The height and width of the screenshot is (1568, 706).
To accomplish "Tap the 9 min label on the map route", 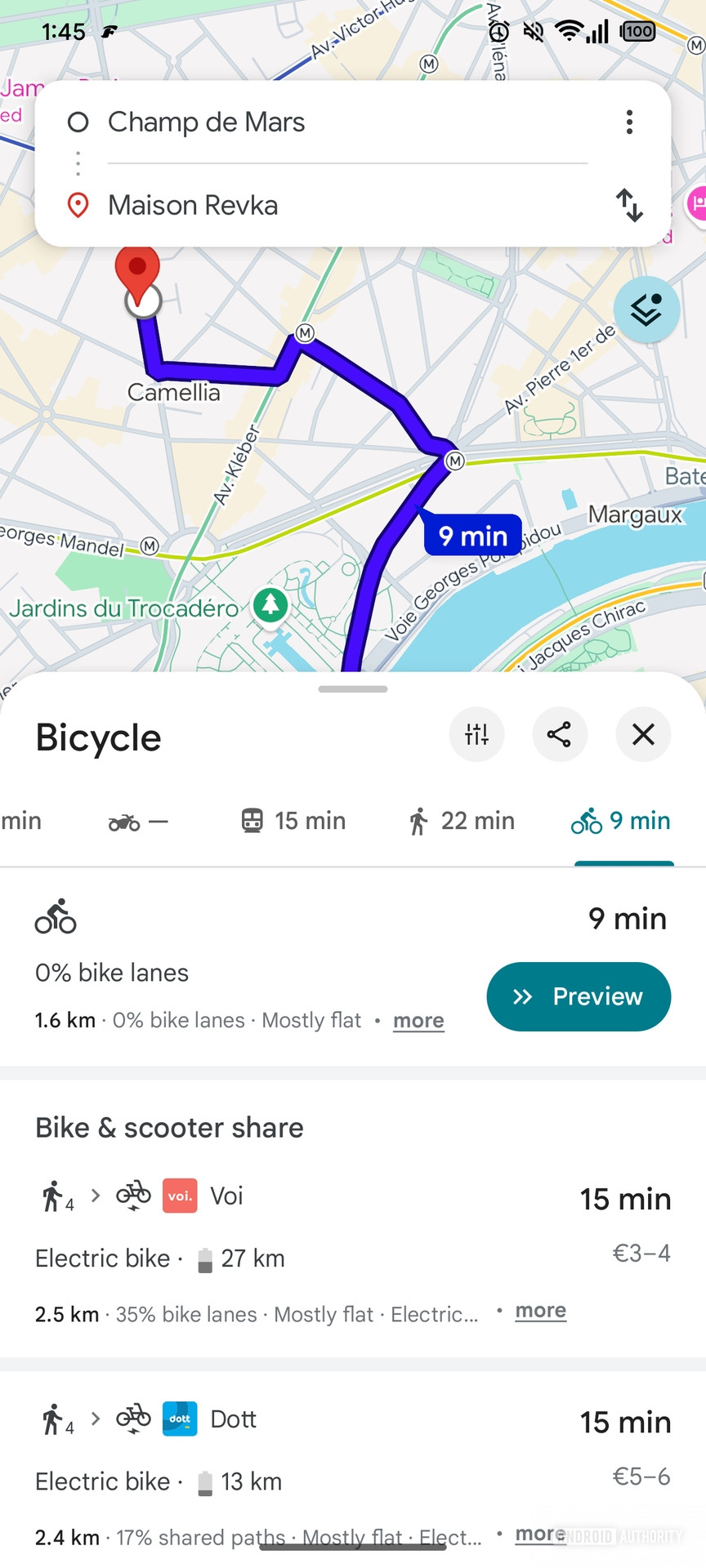I will point(472,536).
